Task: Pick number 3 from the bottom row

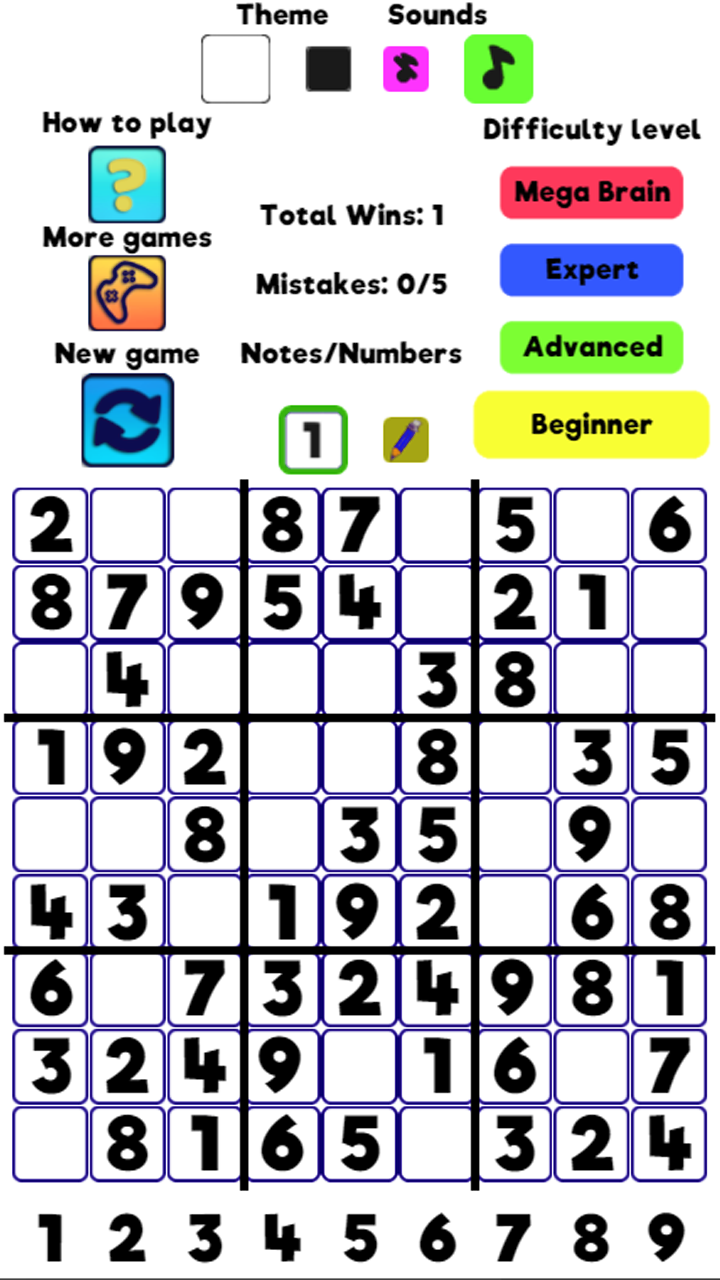Action: pos(205,1237)
